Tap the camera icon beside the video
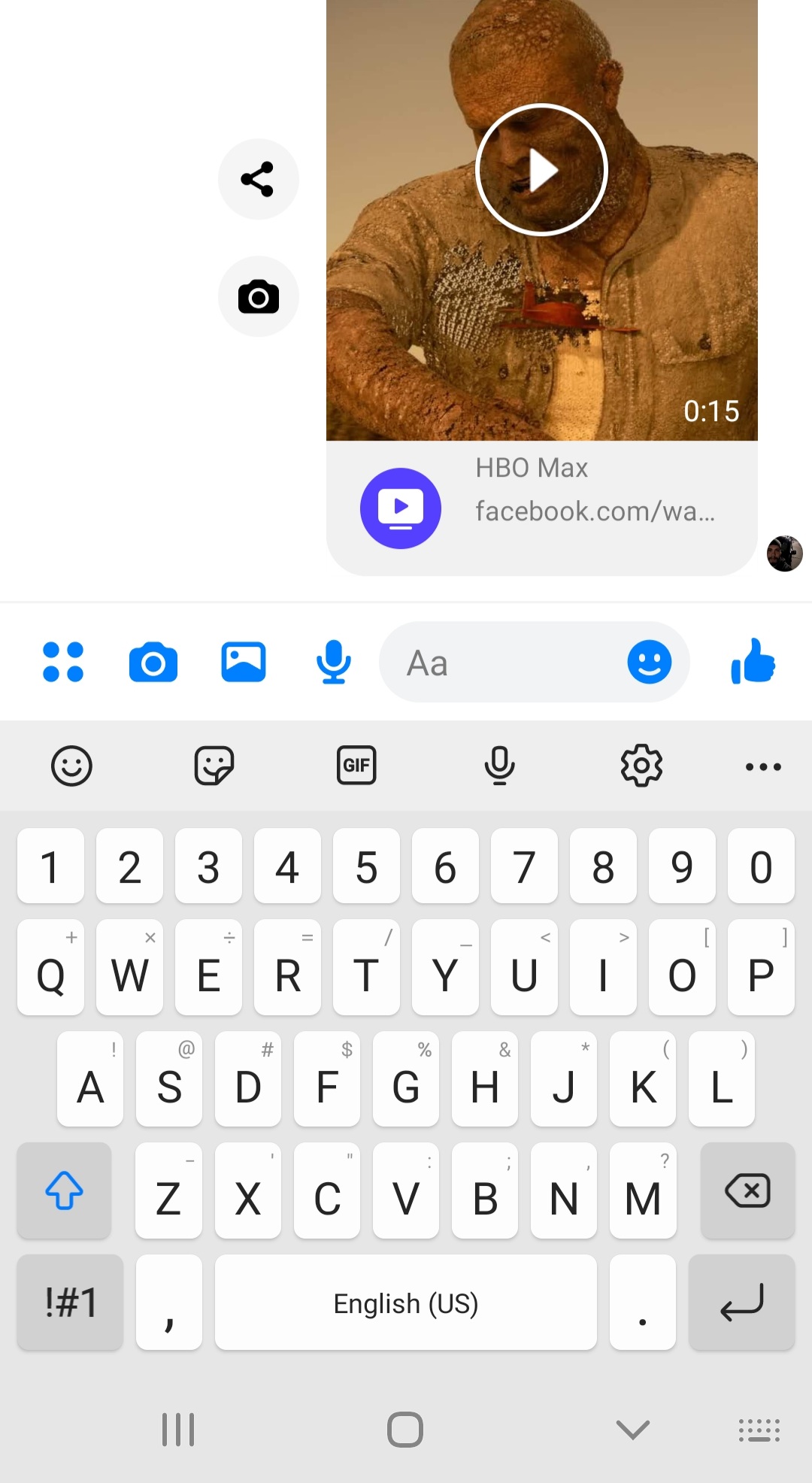Image resolution: width=812 pixels, height=1483 pixels. (x=258, y=296)
